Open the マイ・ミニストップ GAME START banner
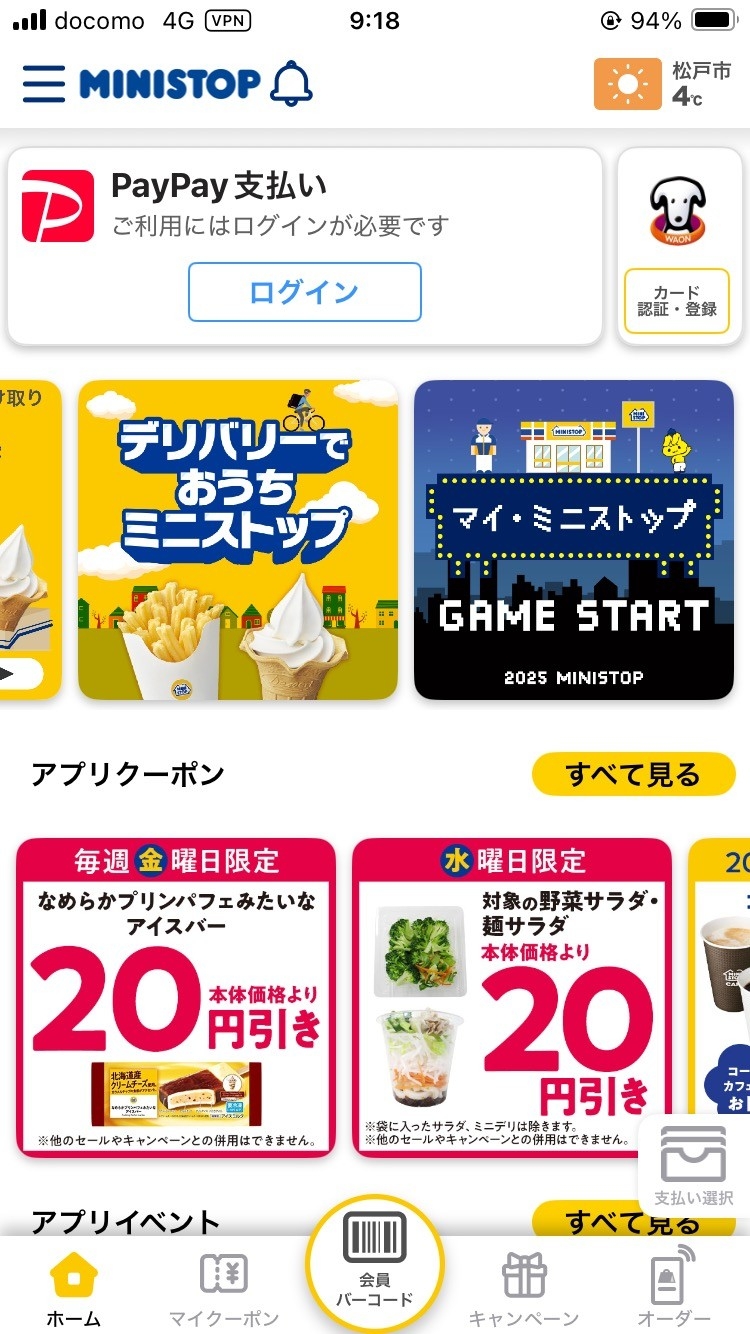Viewport: 750px width, 1334px height. coord(574,540)
